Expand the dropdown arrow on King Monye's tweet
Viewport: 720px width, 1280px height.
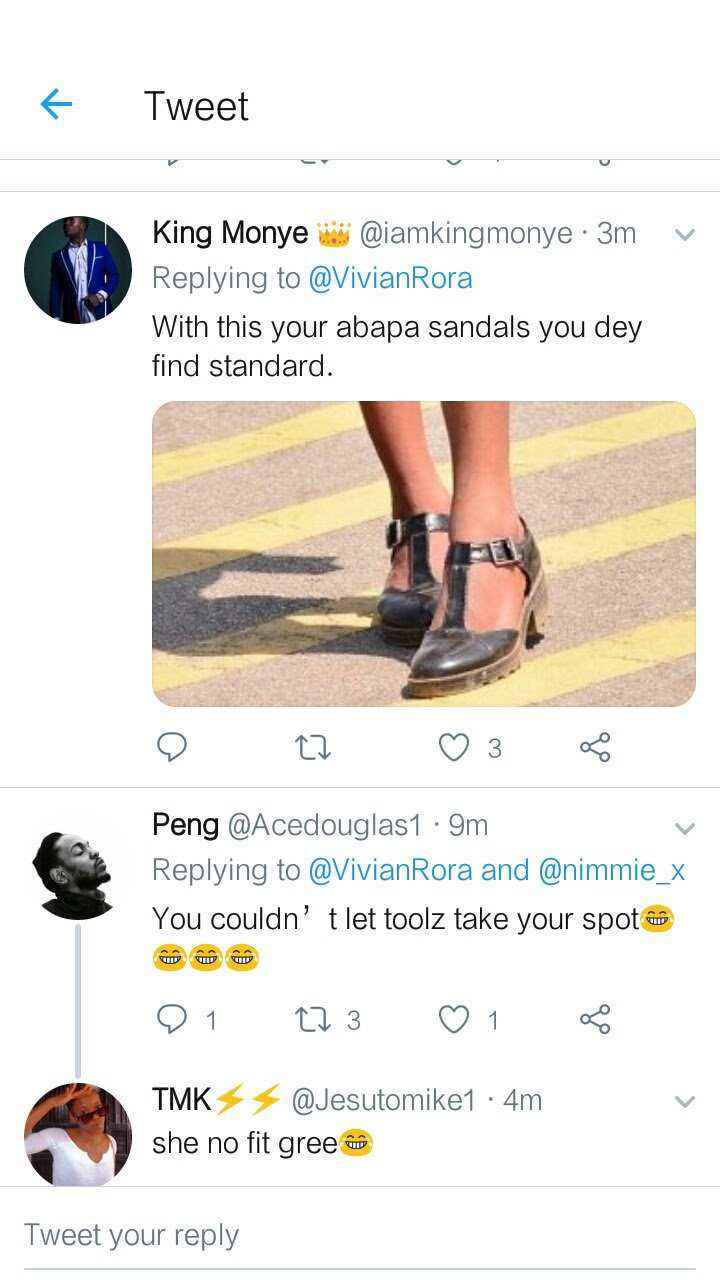pyautogui.click(x=685, y=236)
